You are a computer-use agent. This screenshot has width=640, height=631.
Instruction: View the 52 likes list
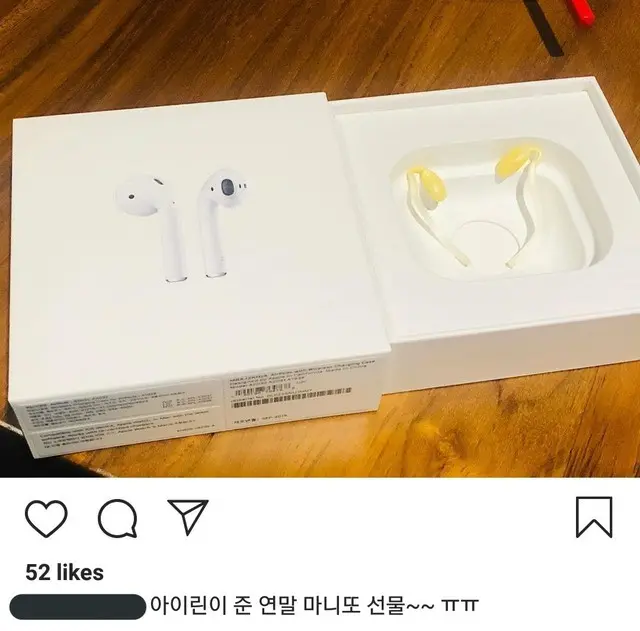[x=64, y=573]
